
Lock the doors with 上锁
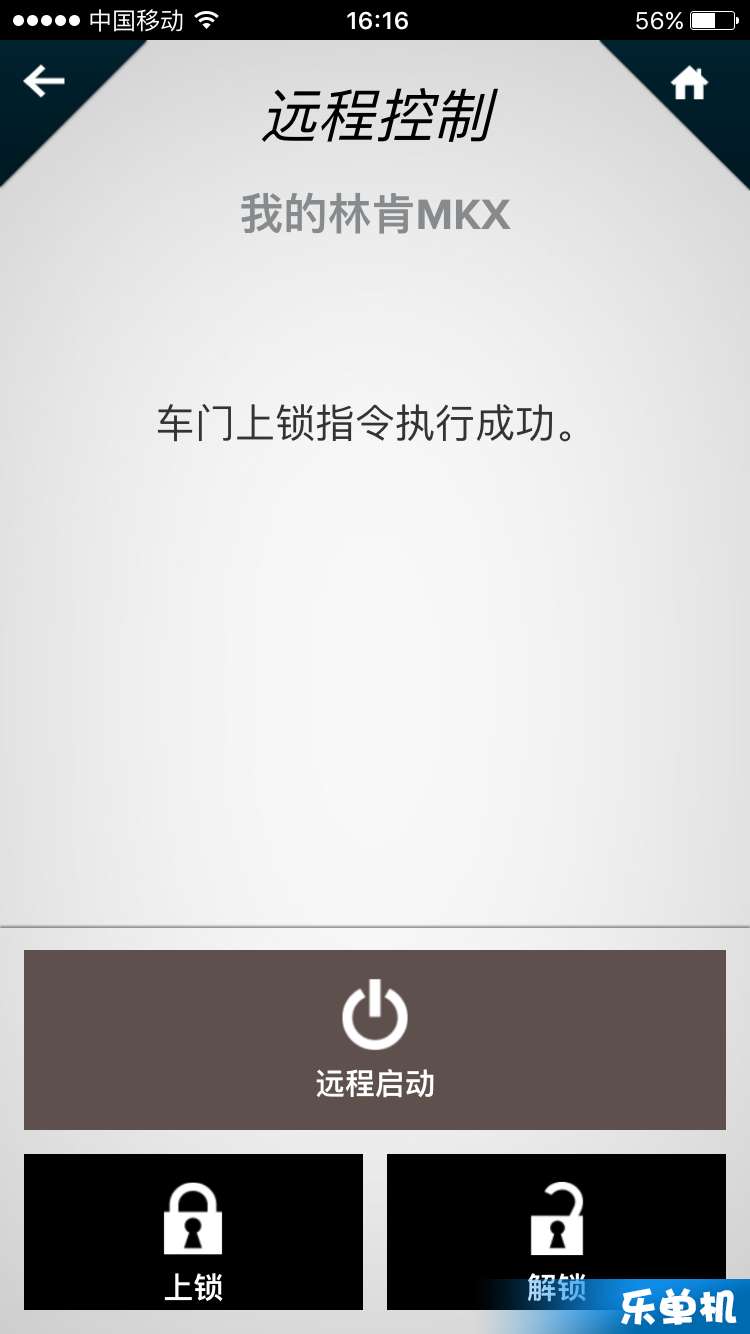193,1231
